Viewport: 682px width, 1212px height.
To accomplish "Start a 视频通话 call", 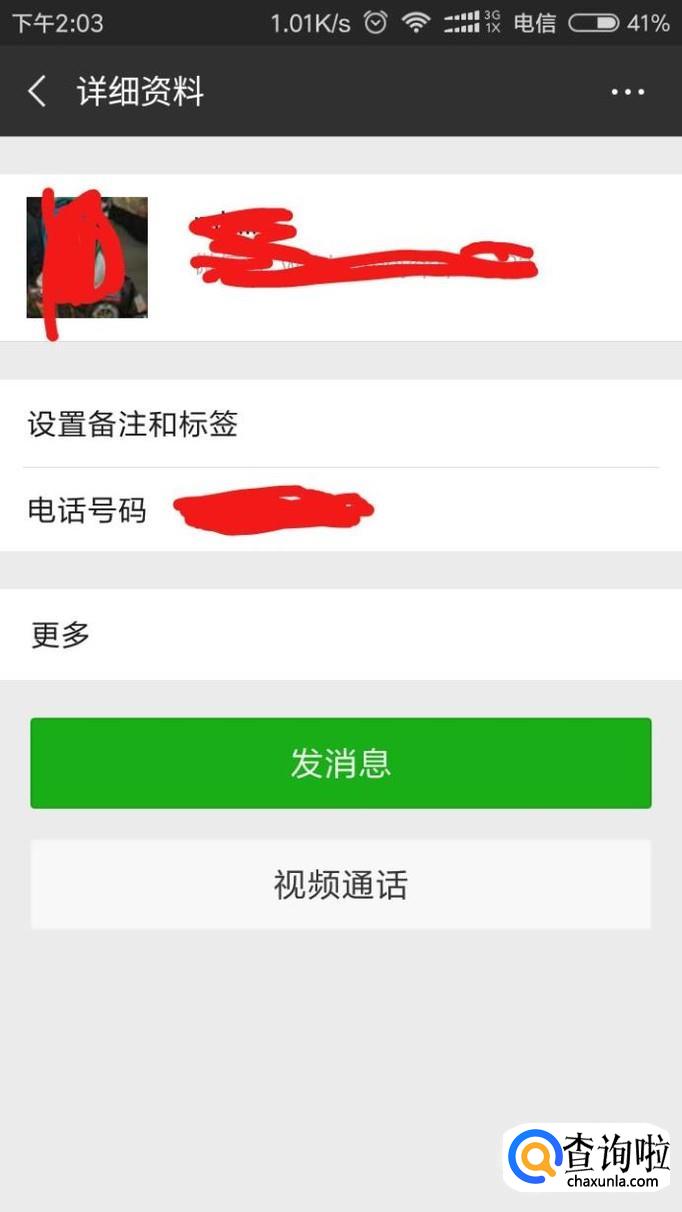I will 340,885.
